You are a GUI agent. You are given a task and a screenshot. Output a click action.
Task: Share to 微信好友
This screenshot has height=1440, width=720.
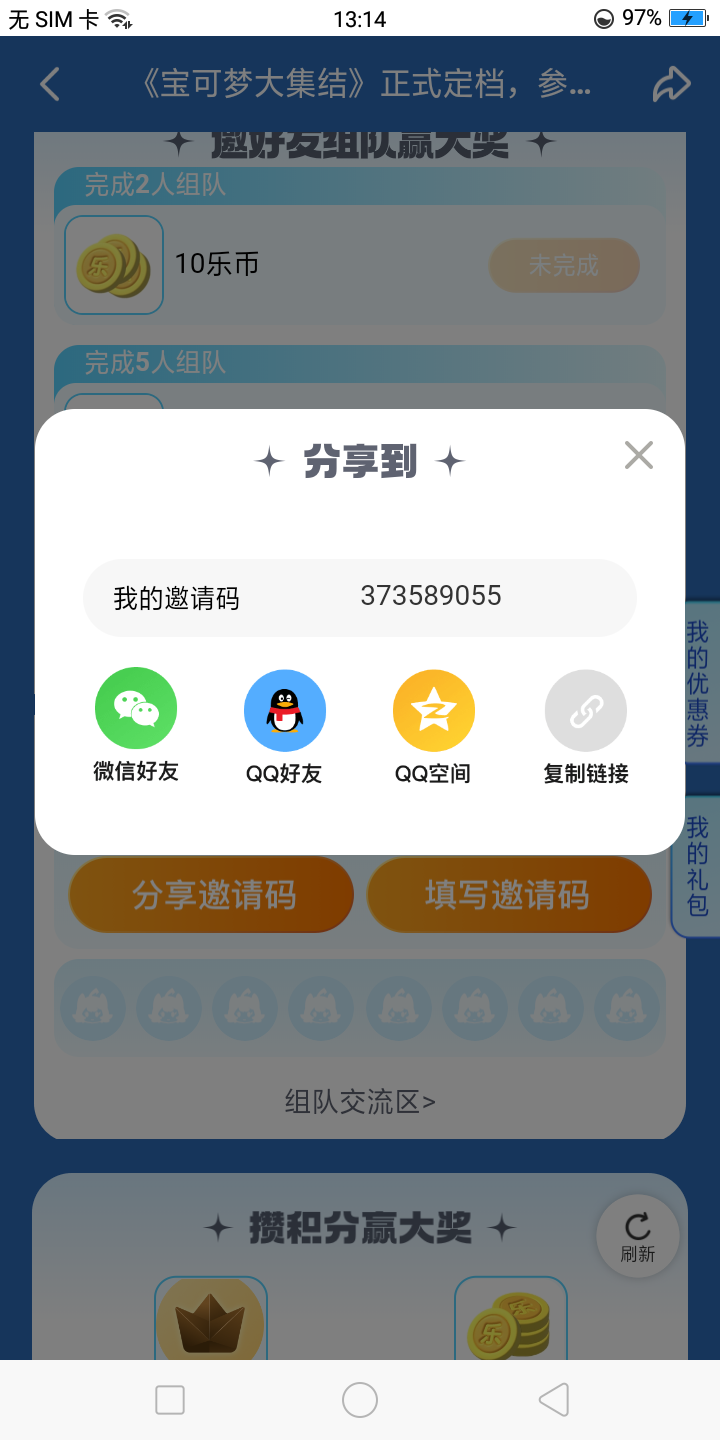point(136,709)
